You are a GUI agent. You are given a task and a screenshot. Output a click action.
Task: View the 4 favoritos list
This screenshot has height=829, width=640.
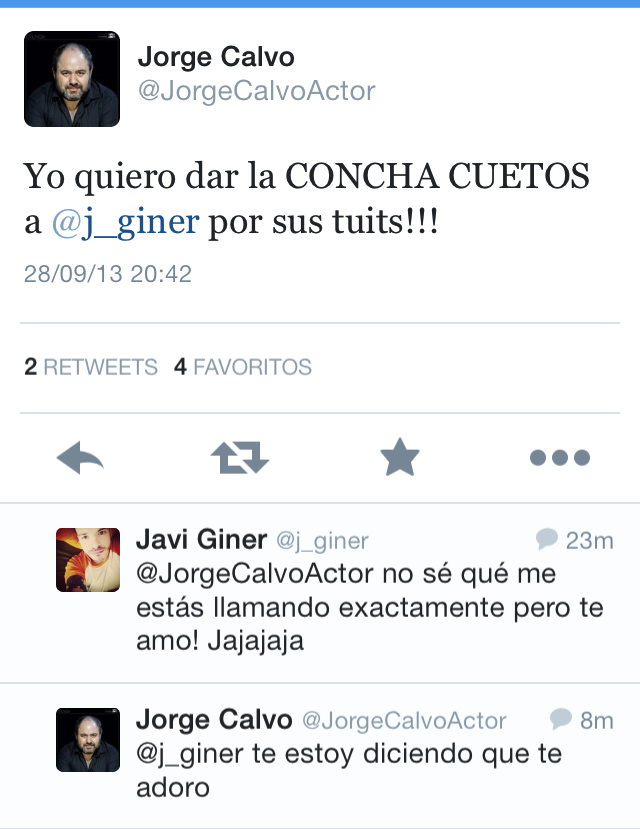243,367
